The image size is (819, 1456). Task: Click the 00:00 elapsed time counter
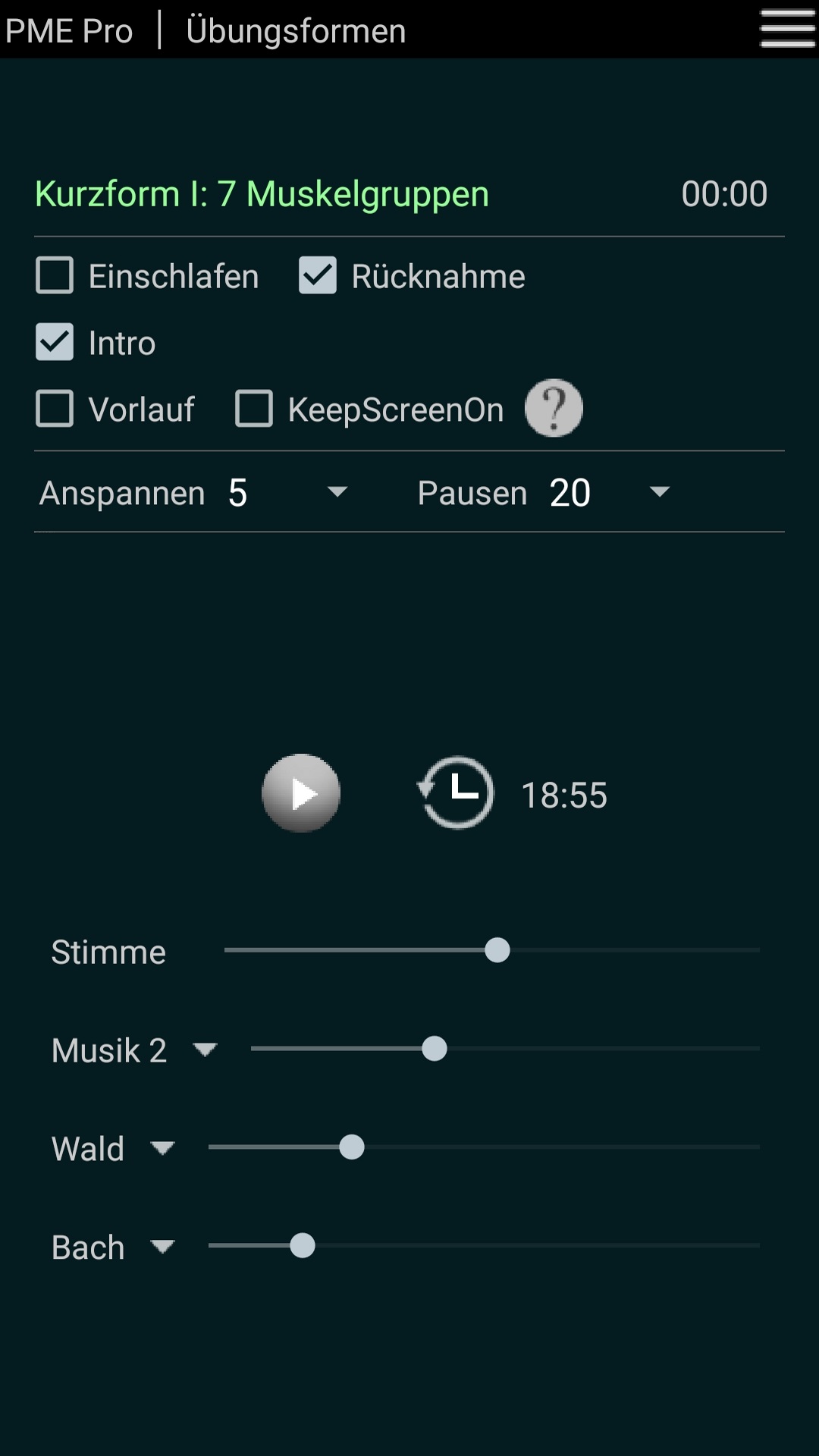724,193
